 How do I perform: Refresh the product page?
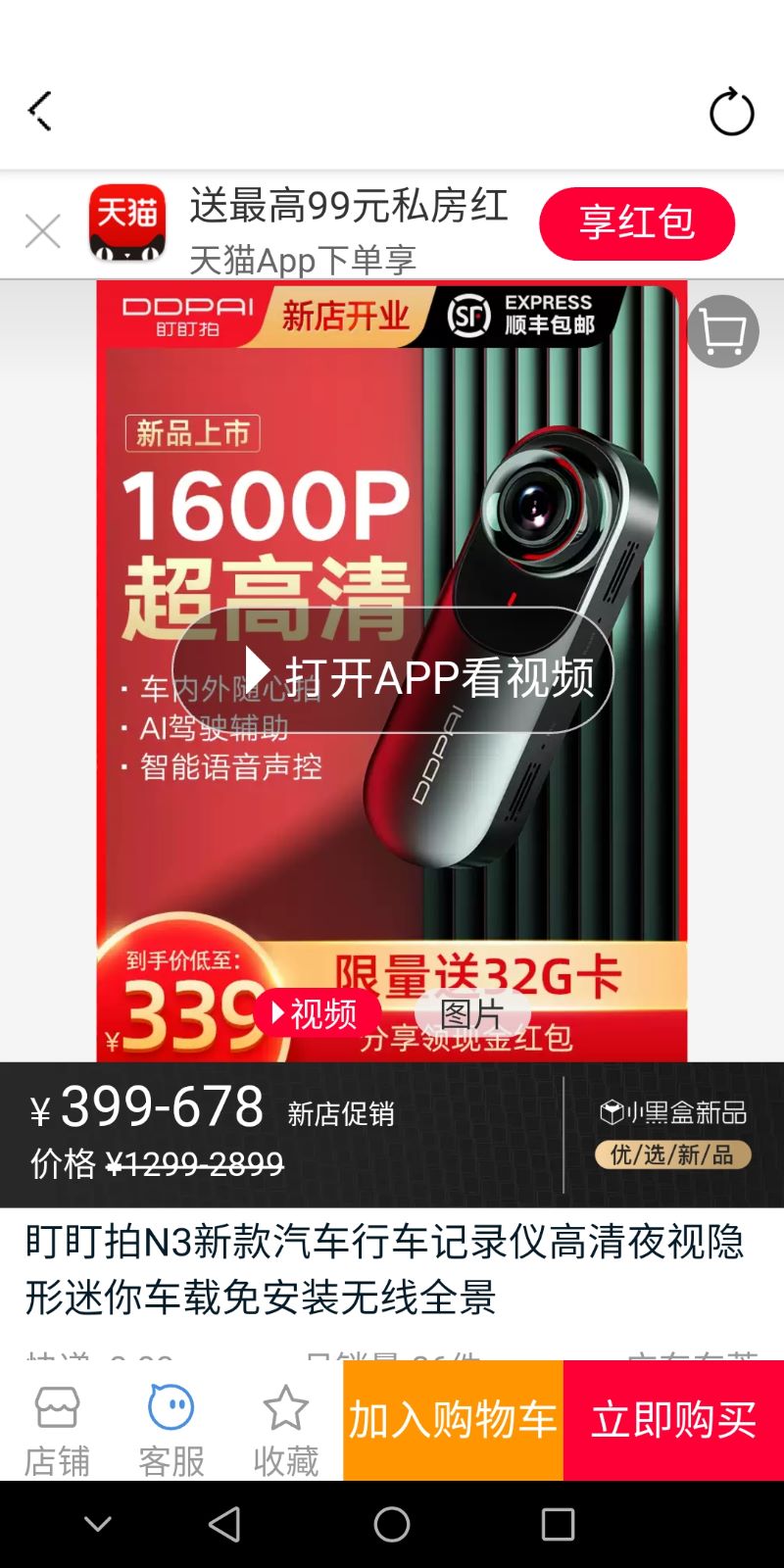pos(731,112)
